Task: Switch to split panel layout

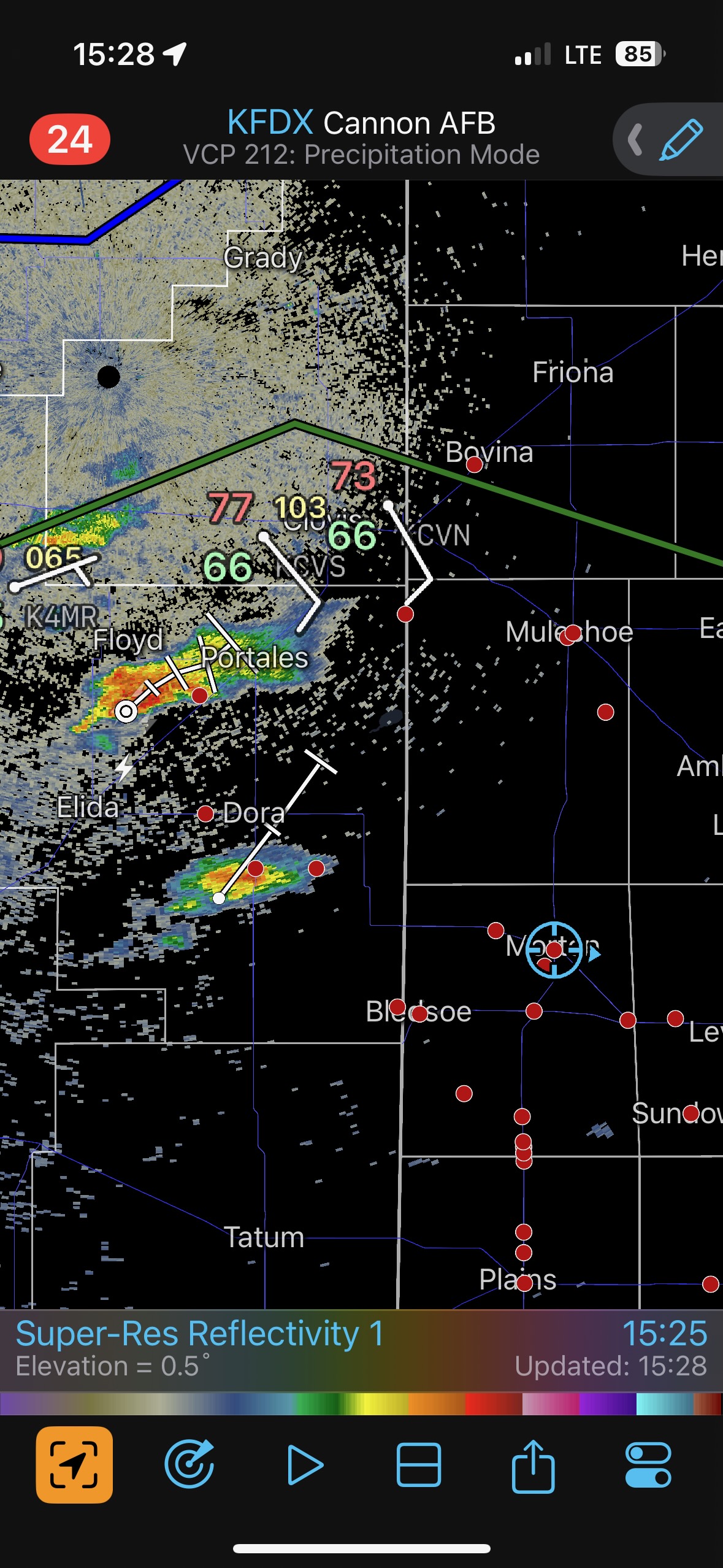Action: click(419, 1465)
